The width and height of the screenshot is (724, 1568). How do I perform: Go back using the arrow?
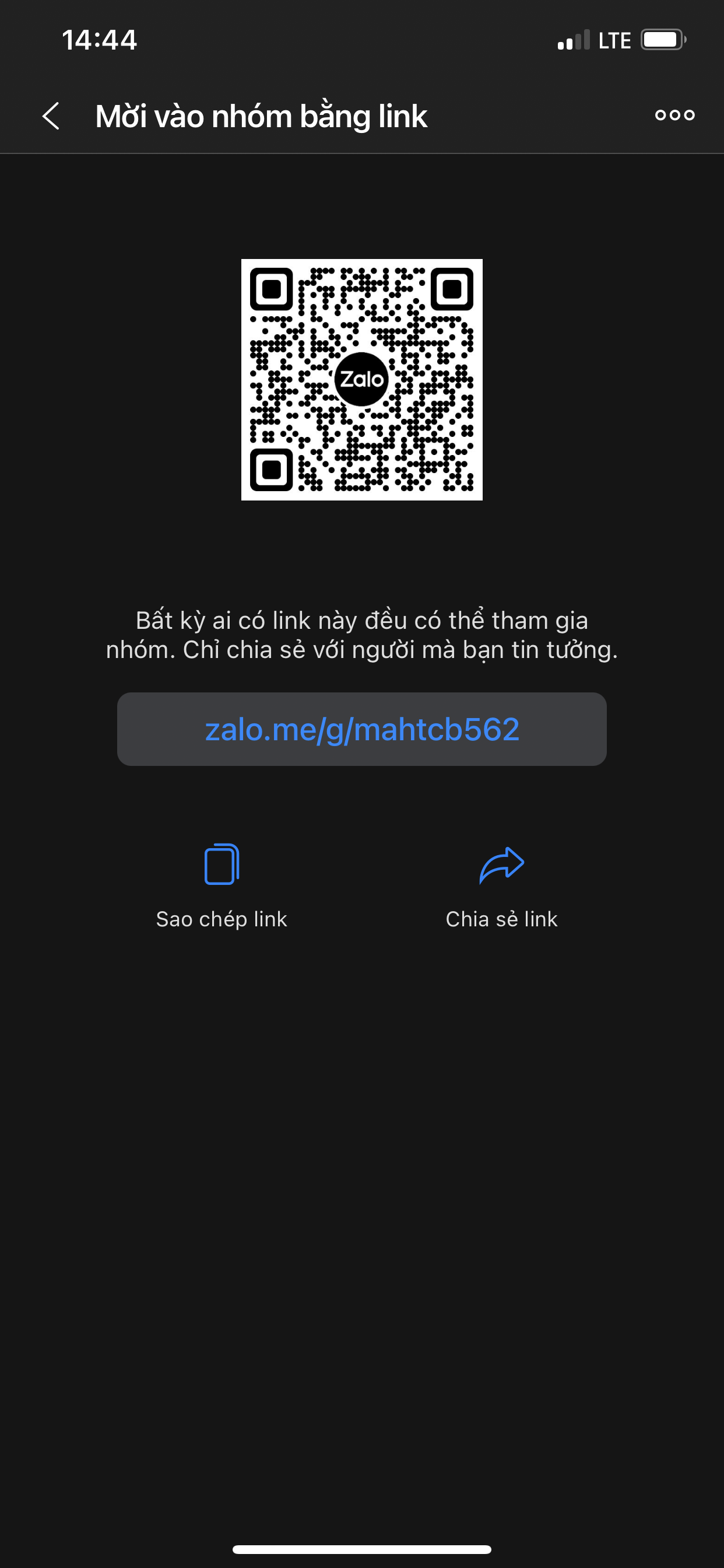(x=51, y=116)
